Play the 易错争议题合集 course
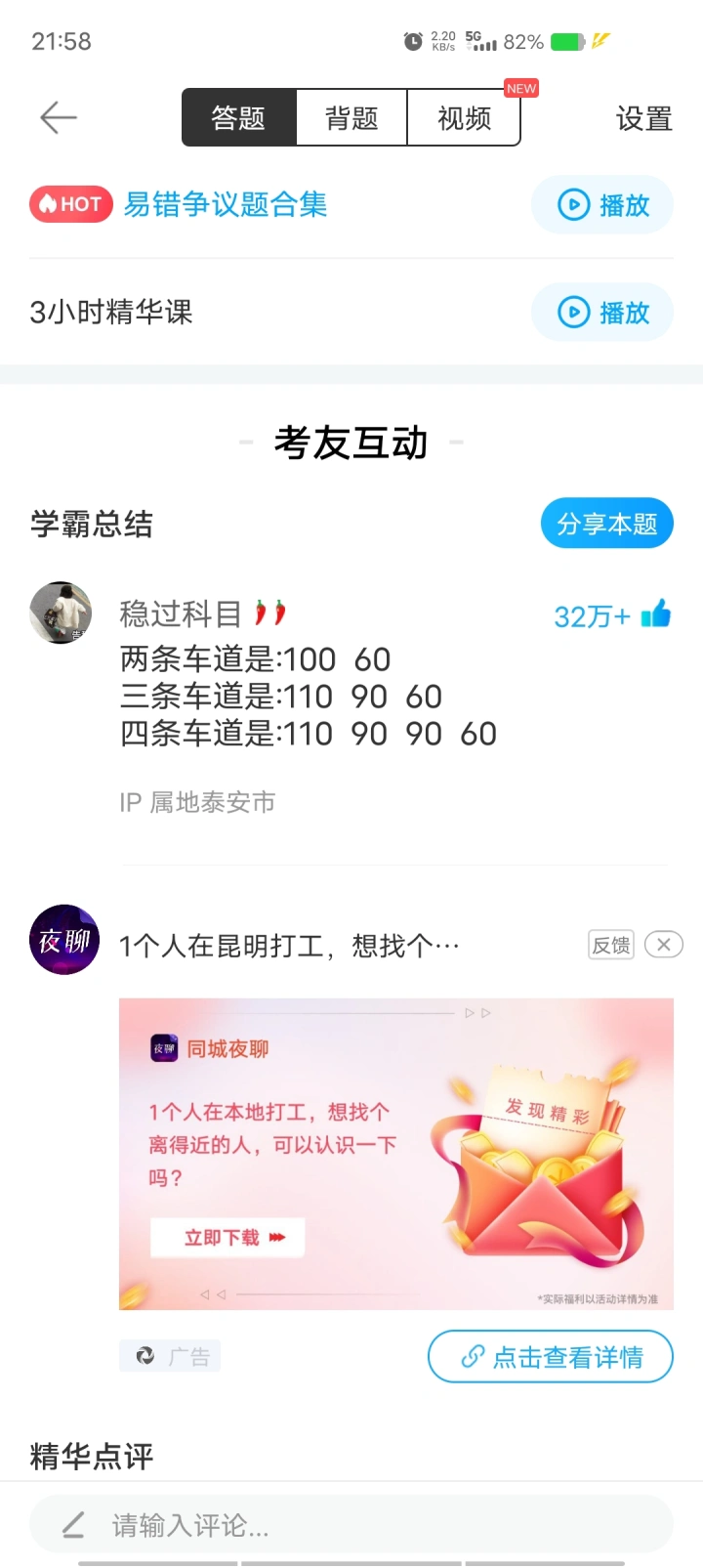 [602, 205]
